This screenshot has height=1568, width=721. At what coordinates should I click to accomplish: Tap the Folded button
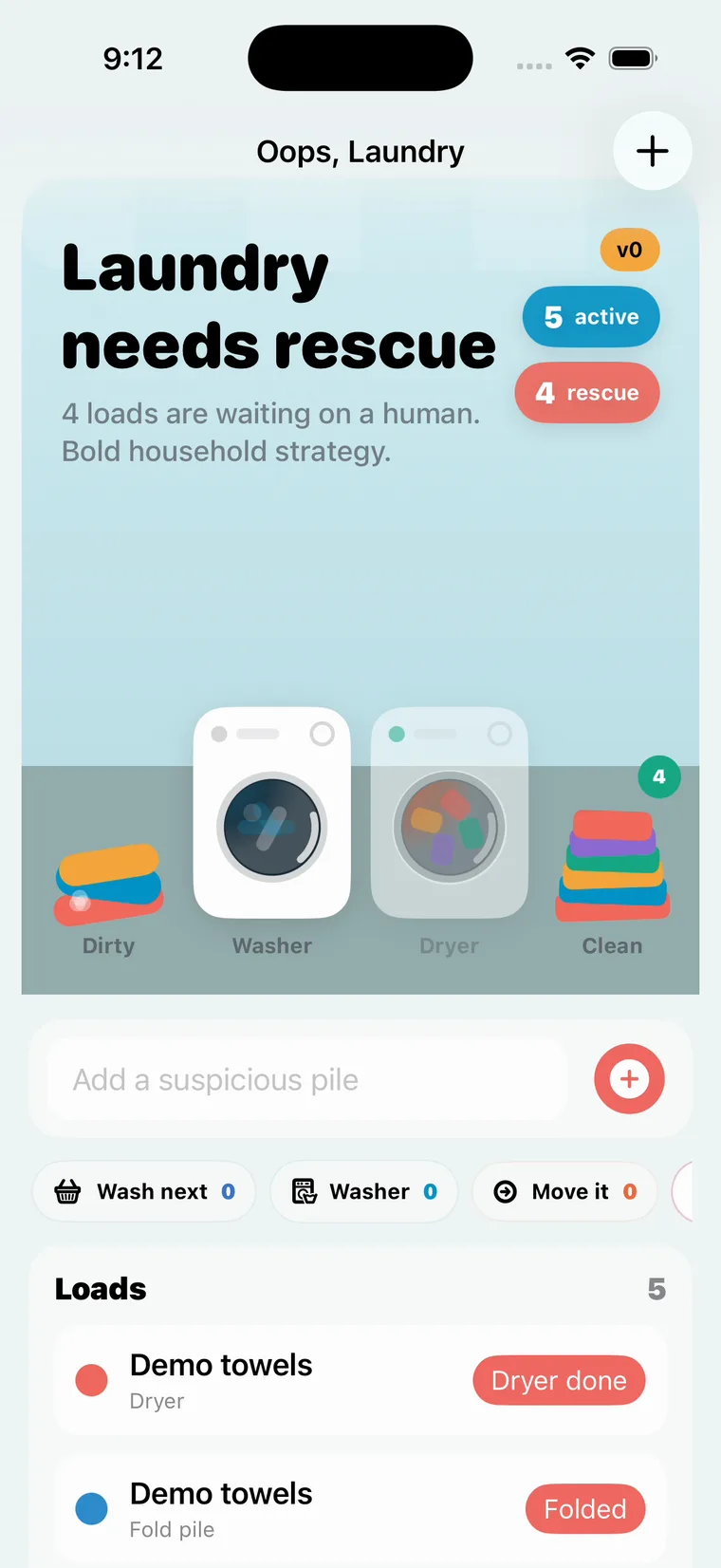point(585,1508)
